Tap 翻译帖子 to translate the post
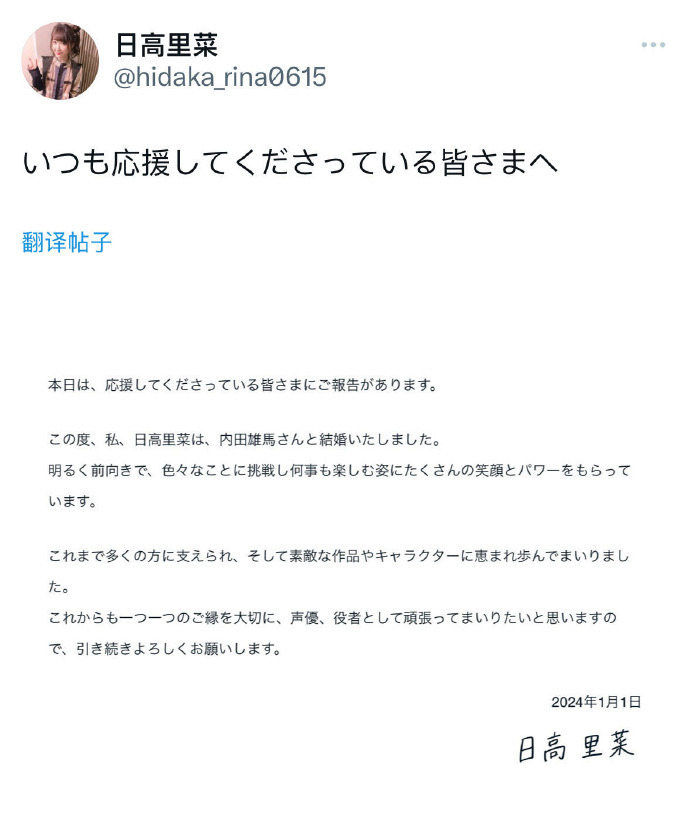The image size is (690, 833). pos(67,242)
